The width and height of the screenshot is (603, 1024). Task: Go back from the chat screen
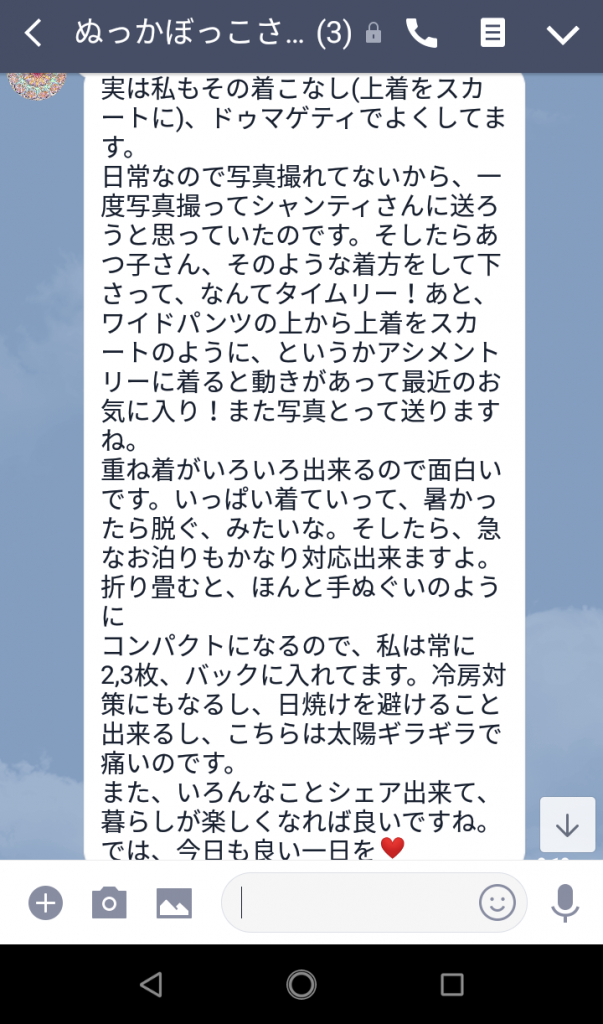point(33,34)
